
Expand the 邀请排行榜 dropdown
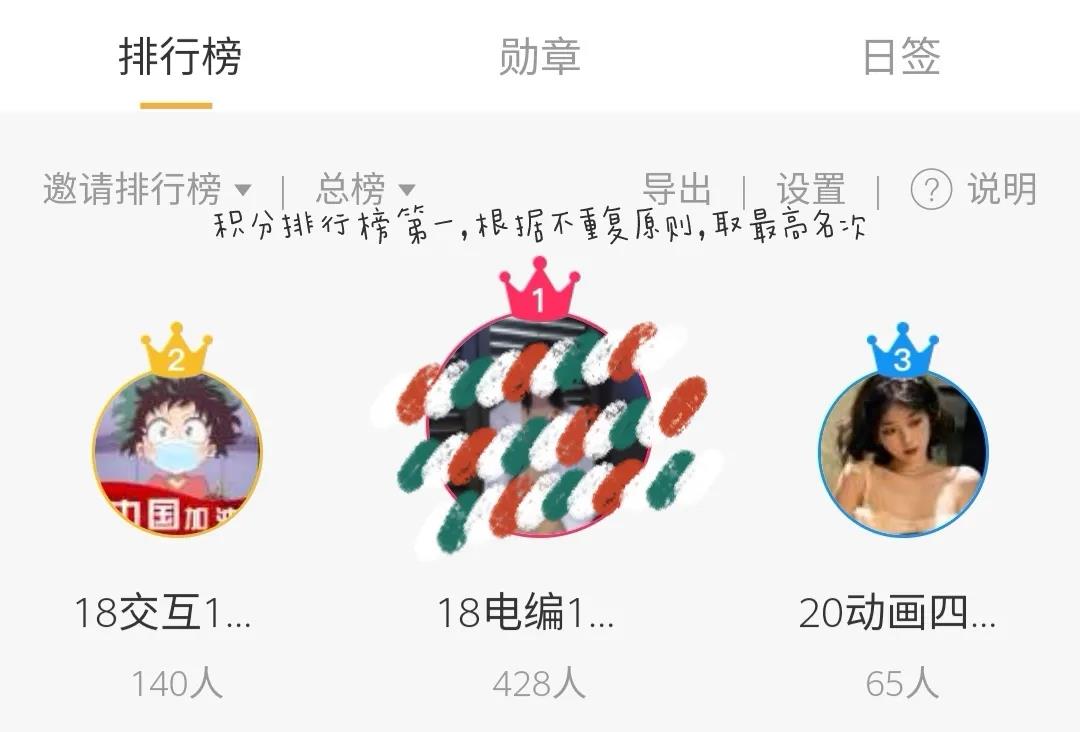(x=147, y=188)
